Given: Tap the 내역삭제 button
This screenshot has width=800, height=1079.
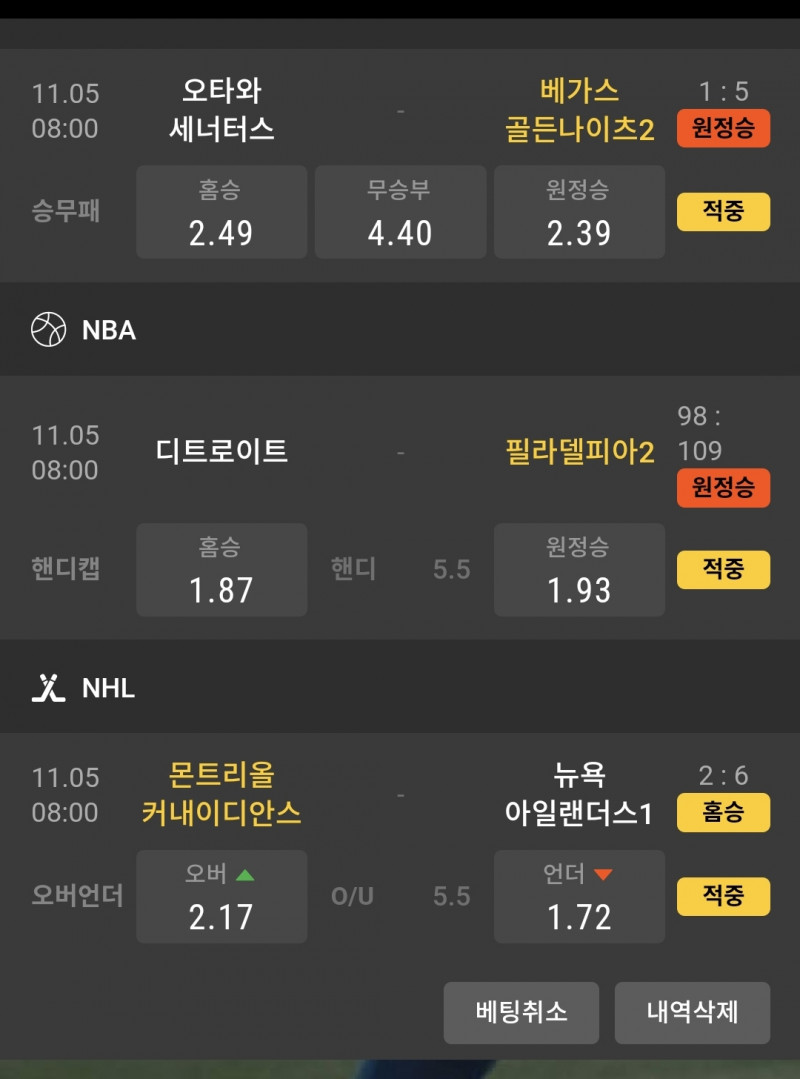Looking at the screenshot, I should [692, 1012].
